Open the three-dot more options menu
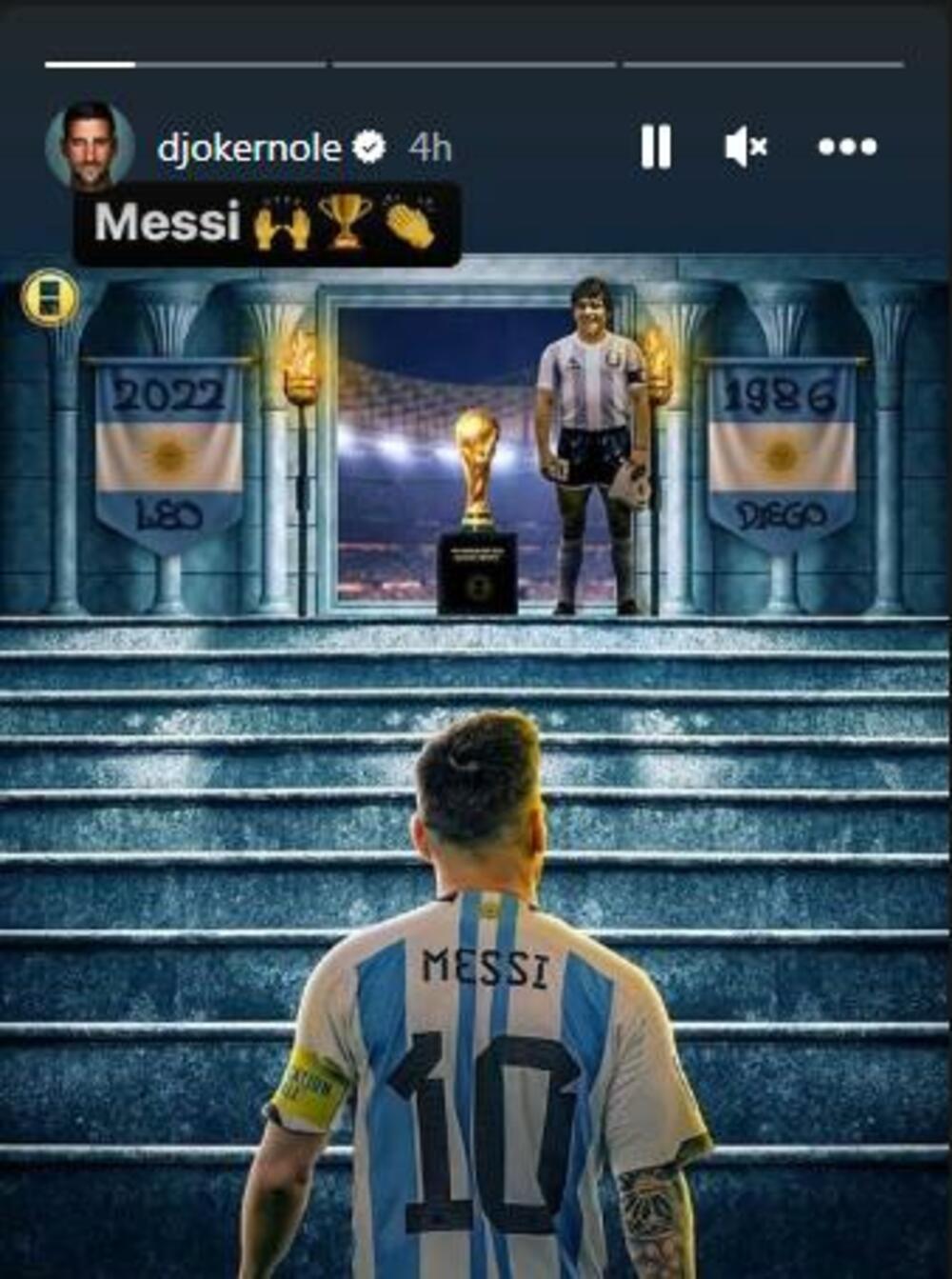 (846, 147)
